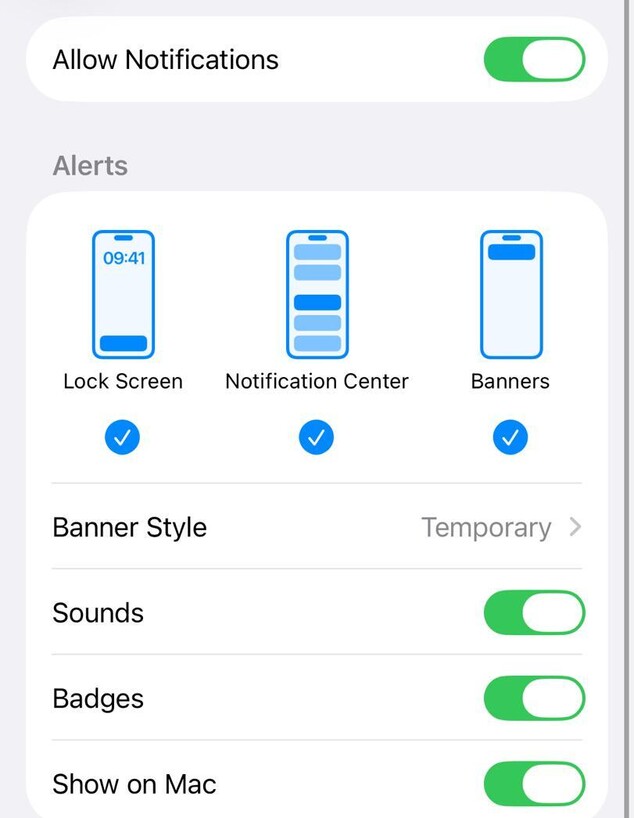Disable the Sounds switch
Image resolution: width=634 pixels, height=818 pixels.
pyautogui.click(x=534, y=613)
